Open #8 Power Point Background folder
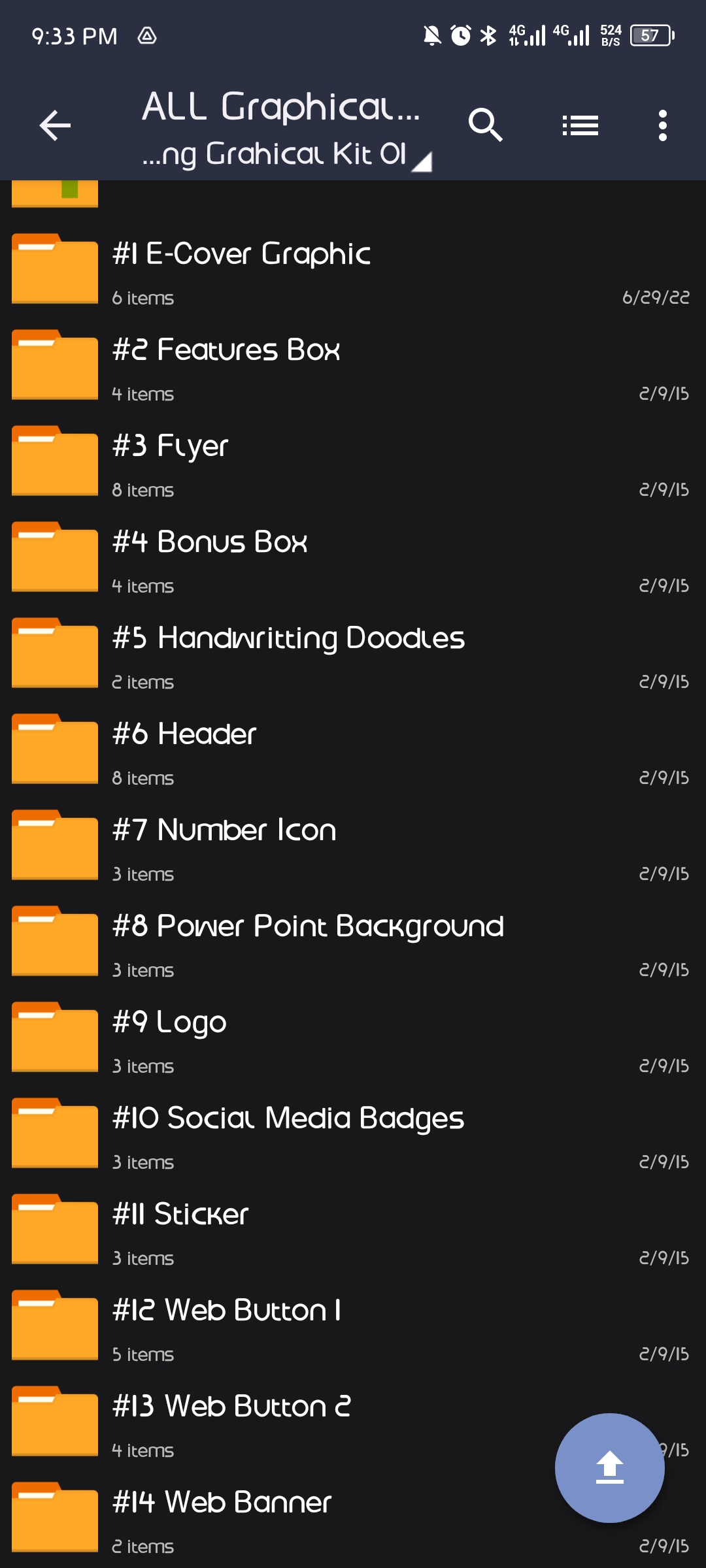Image resolution: width=706 pixels, height=1568 pixels. (307, 927)
